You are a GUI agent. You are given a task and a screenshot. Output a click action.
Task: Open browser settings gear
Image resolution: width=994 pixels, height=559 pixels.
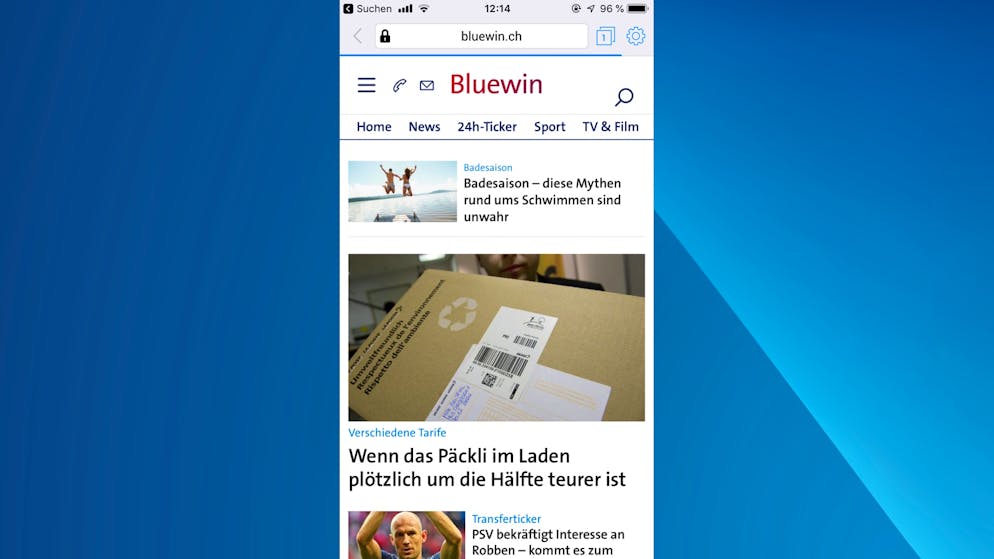[x=636, y=36]
